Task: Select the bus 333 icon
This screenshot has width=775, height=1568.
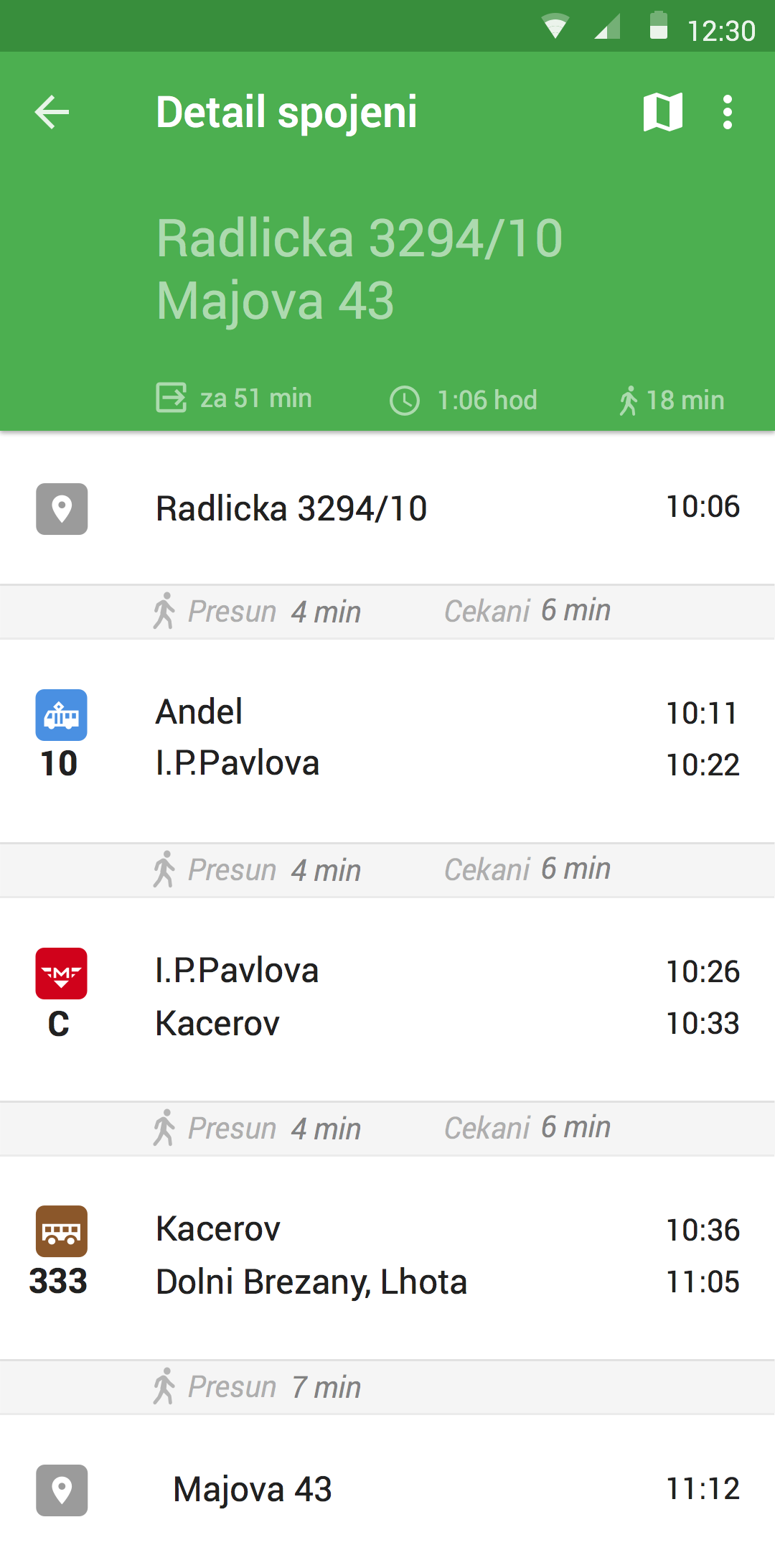Action: (60, 1231)
